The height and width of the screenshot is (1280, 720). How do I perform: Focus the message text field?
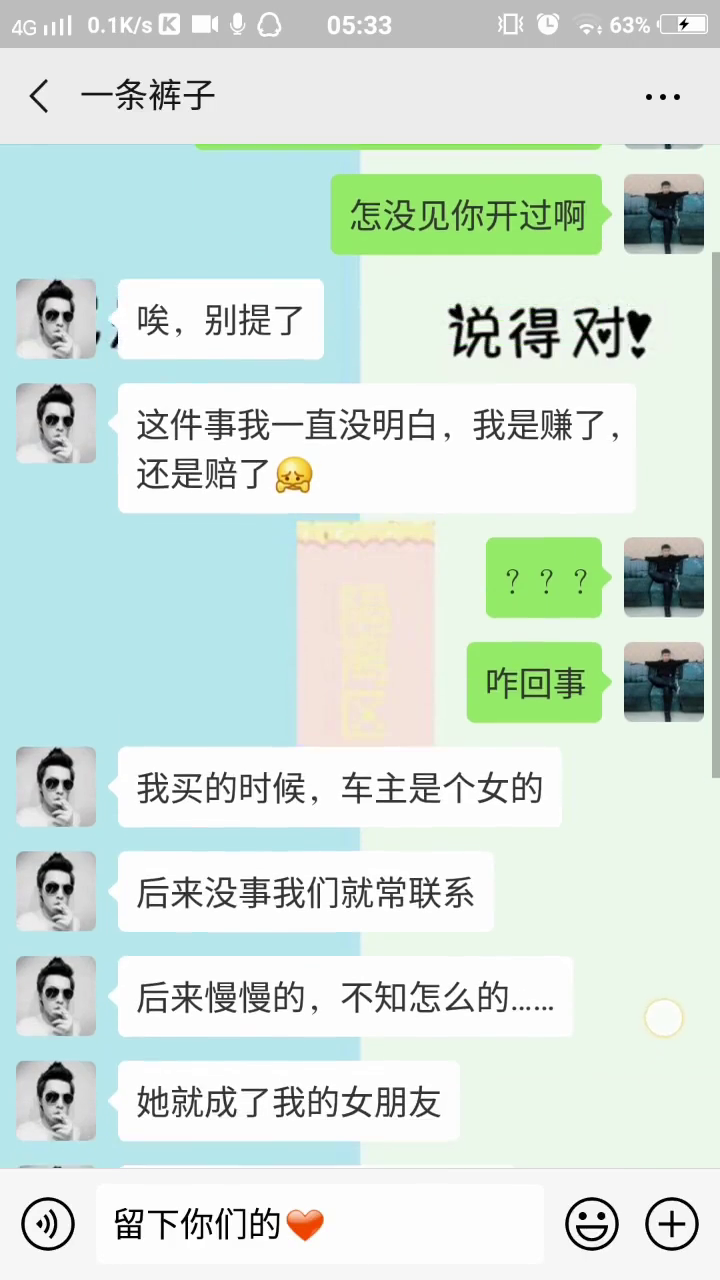320,1223
